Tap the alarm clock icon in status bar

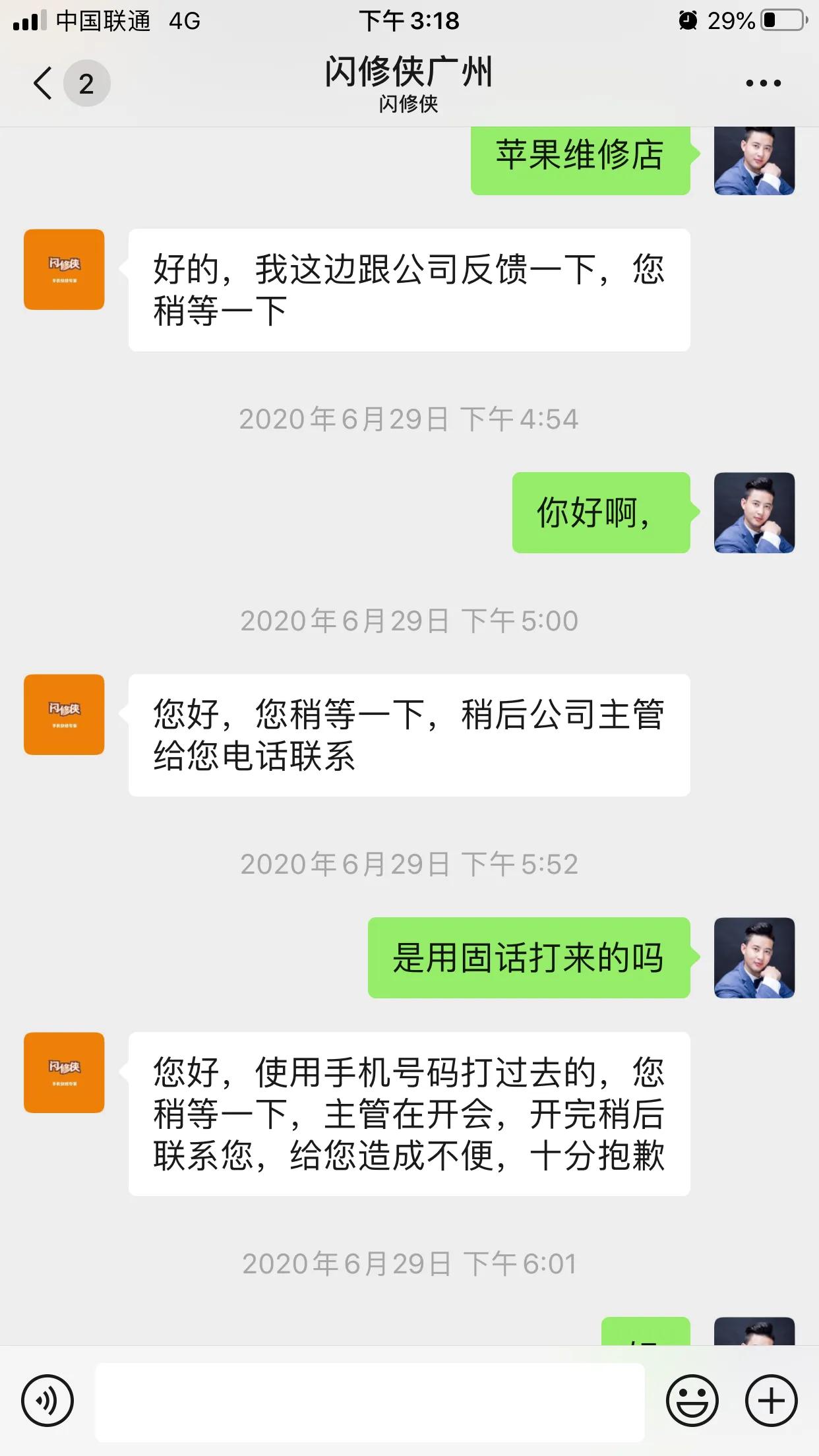(686, 21)
